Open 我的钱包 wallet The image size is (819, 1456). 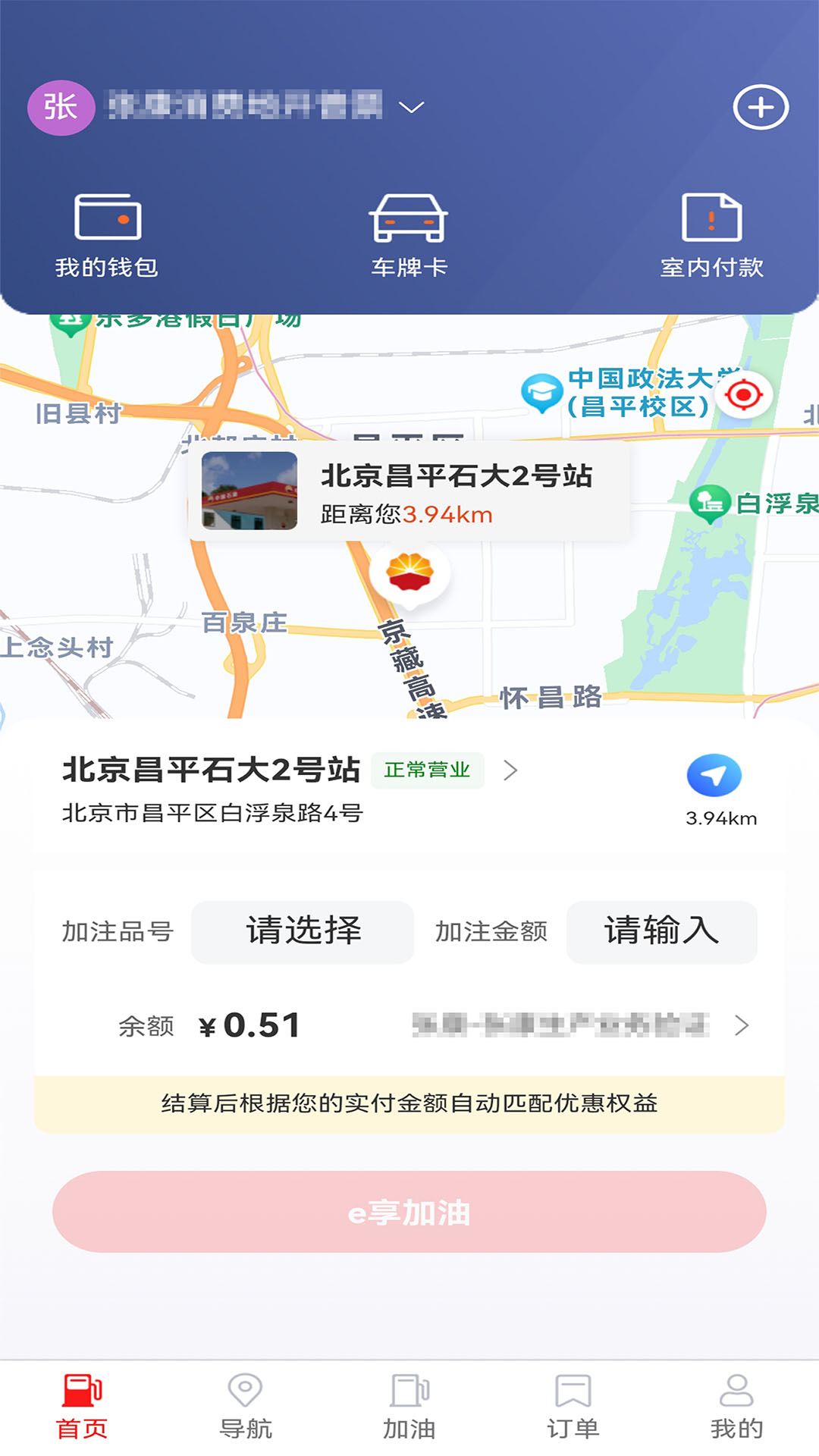(107, 236)
